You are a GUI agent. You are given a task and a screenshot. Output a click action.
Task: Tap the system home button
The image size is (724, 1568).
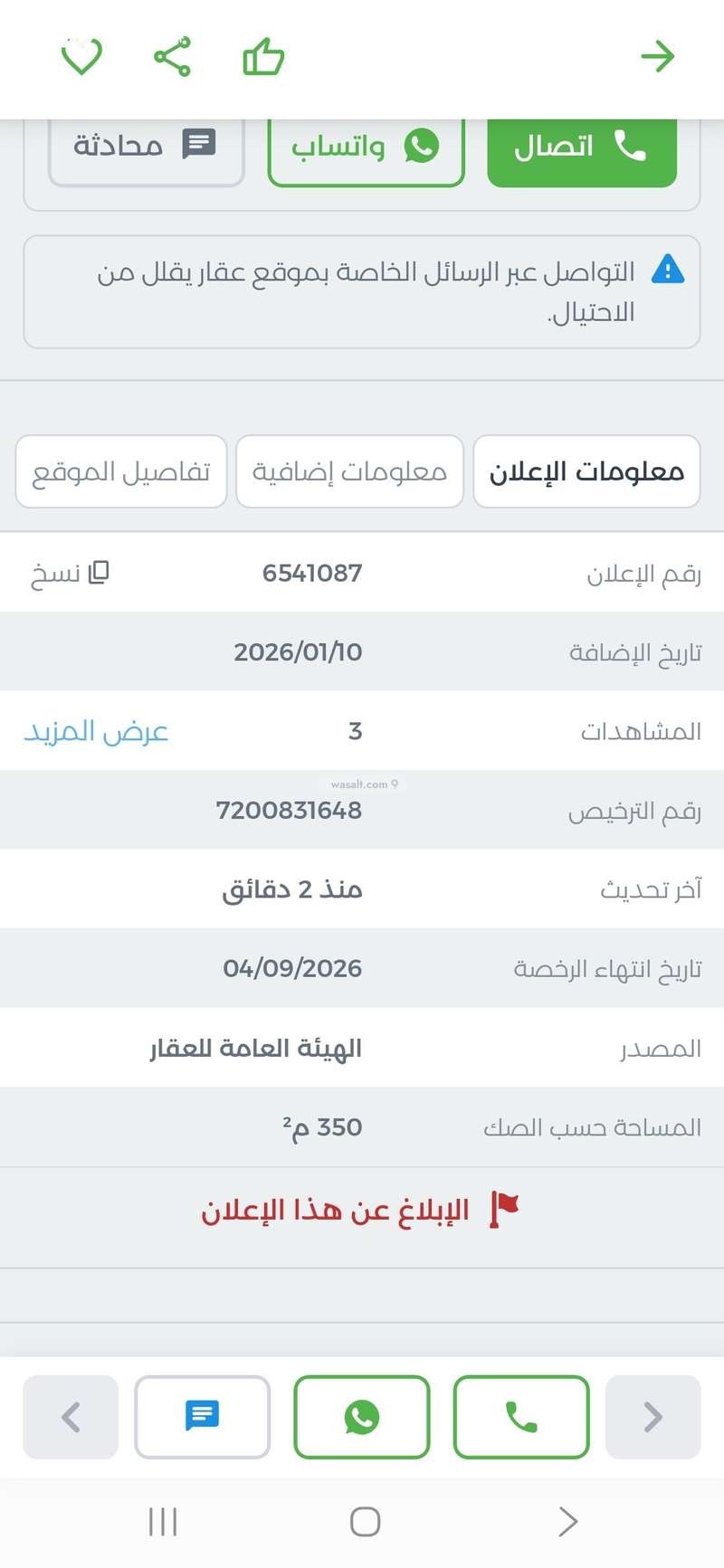click(365, 1522)
